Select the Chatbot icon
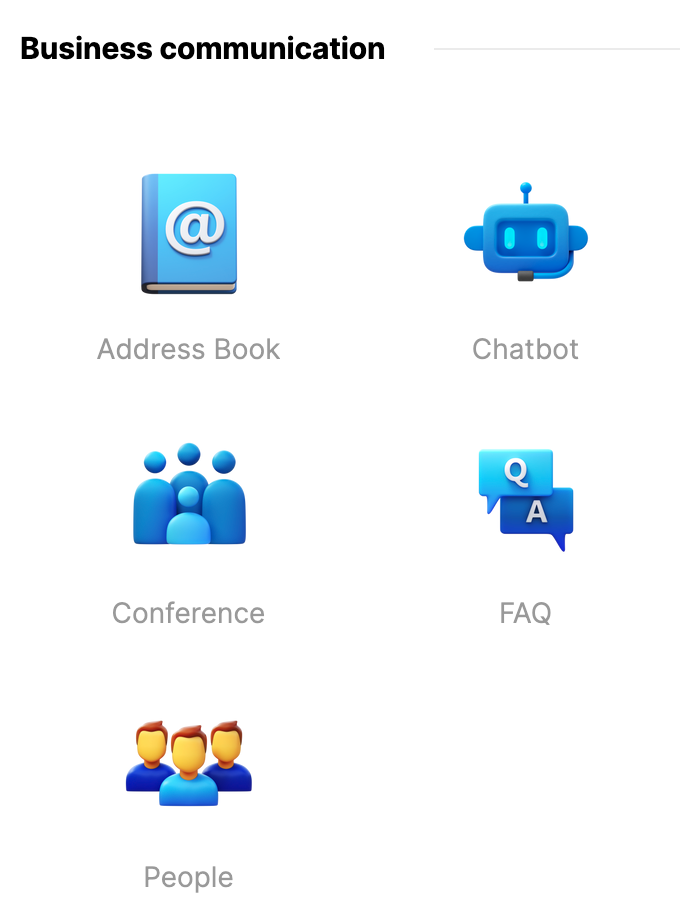The width and height of the screenshot is (680, 920). coord(525,234)
